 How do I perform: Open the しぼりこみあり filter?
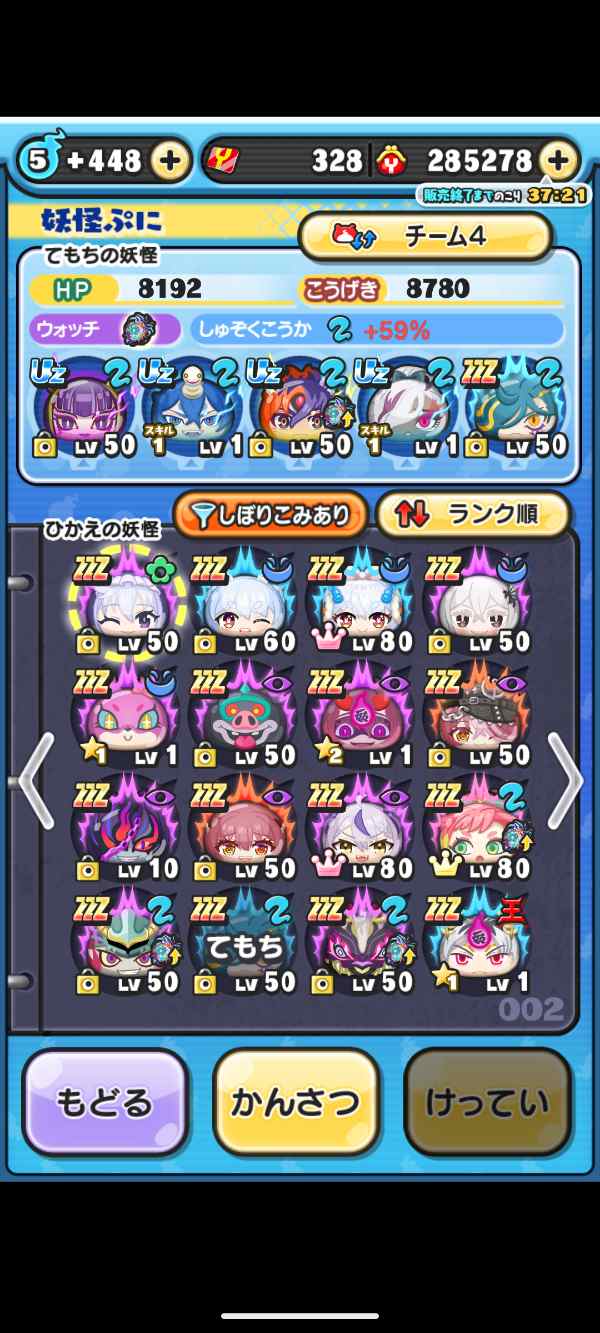[270, 515]
